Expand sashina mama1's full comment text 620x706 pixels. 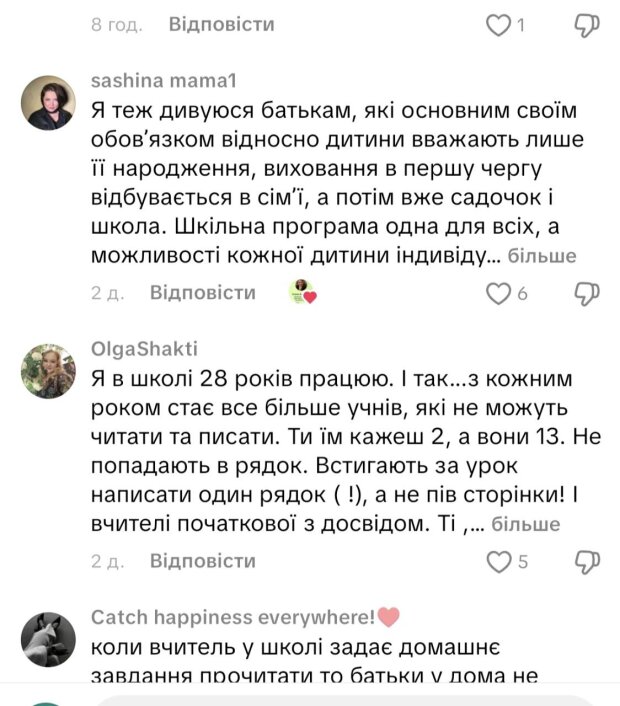pos(542,256)
